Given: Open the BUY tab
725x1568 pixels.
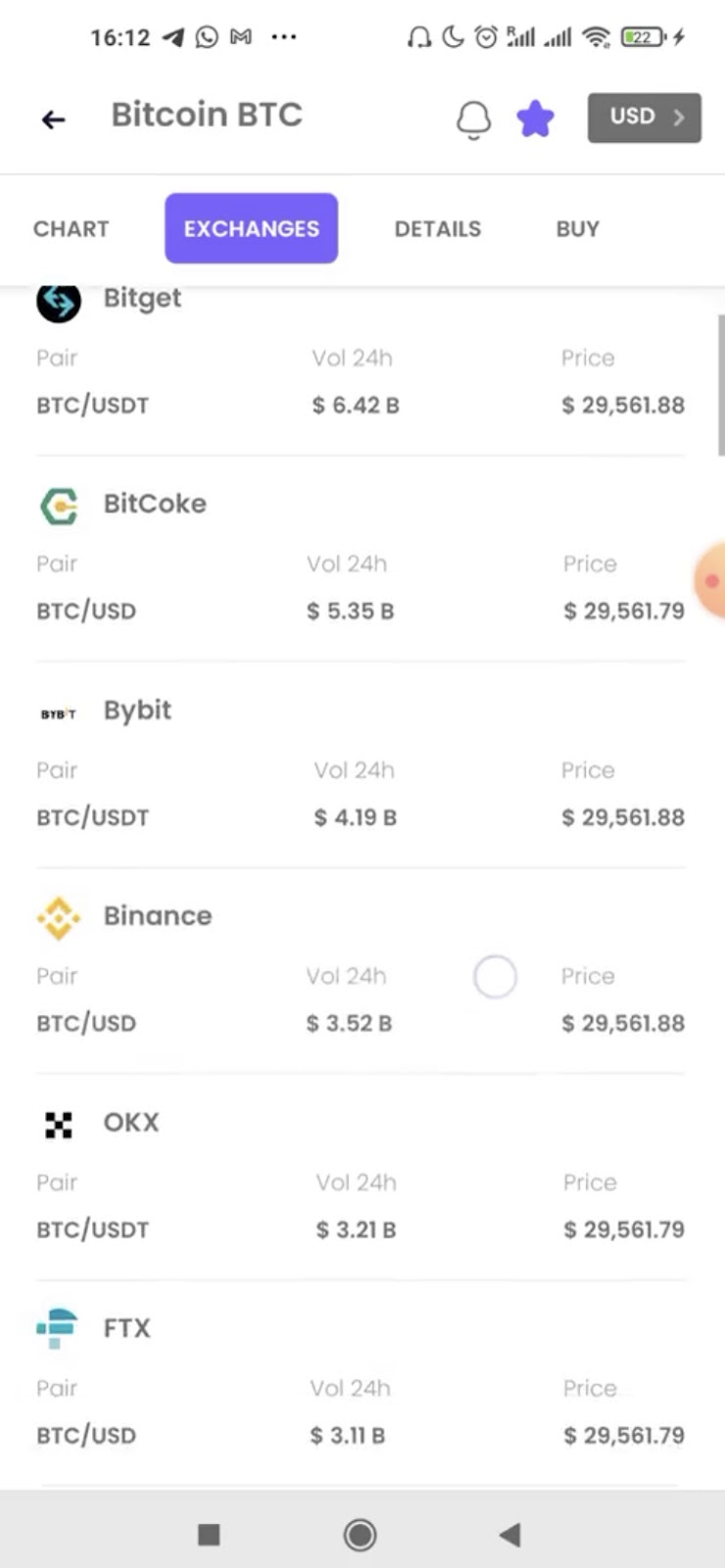Looking at the screenshot, I should (x=577, y=228).
